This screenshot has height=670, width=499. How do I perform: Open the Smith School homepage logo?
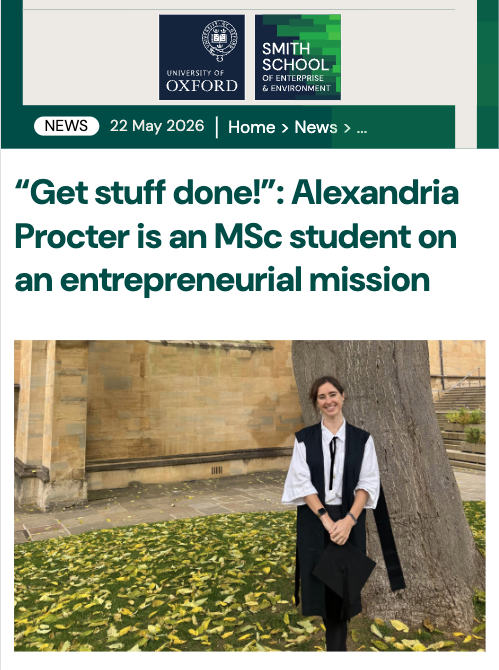pyautogui.click(x=298, y=57)
